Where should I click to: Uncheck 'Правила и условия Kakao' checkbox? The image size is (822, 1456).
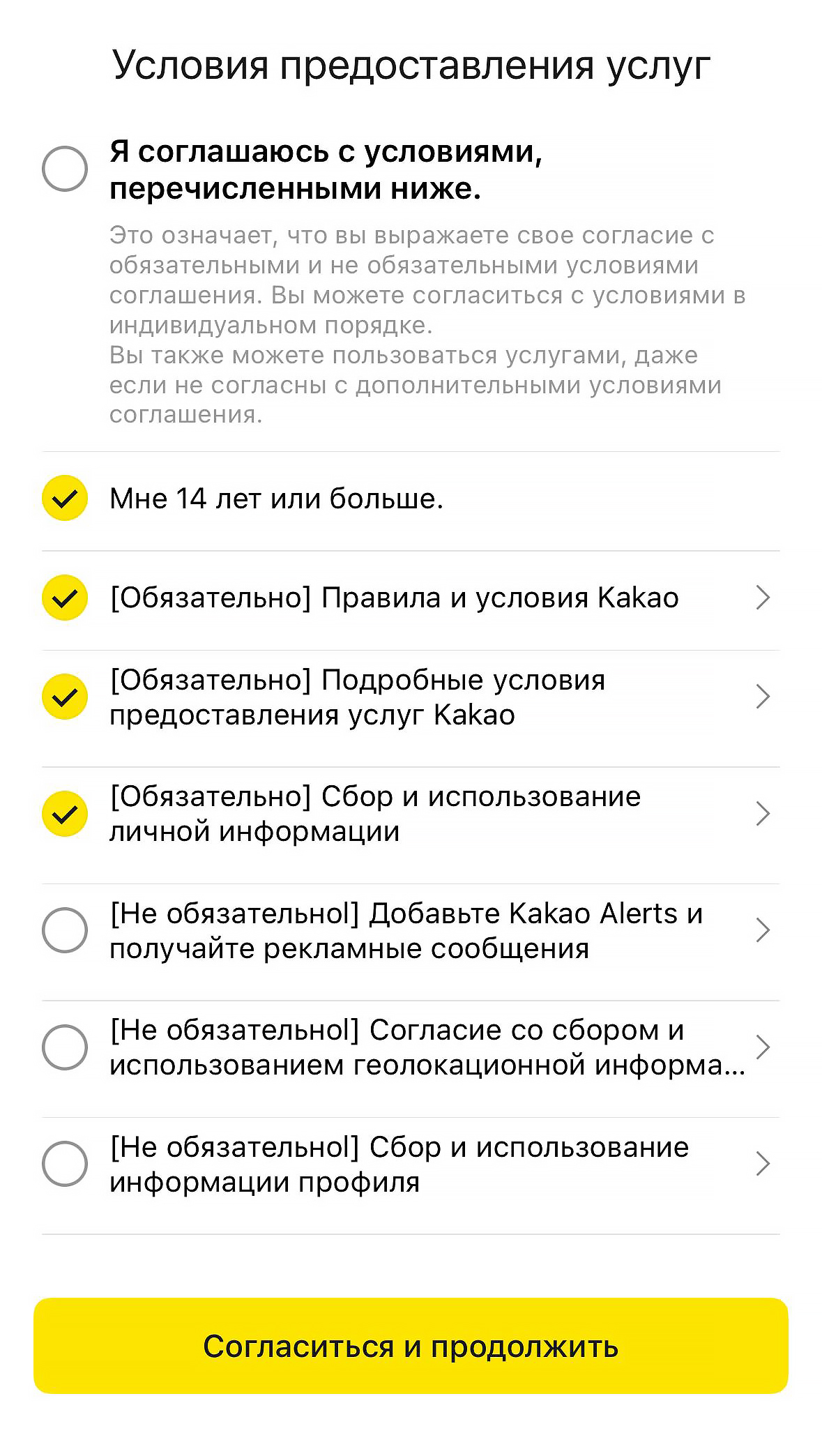point(65,598)
